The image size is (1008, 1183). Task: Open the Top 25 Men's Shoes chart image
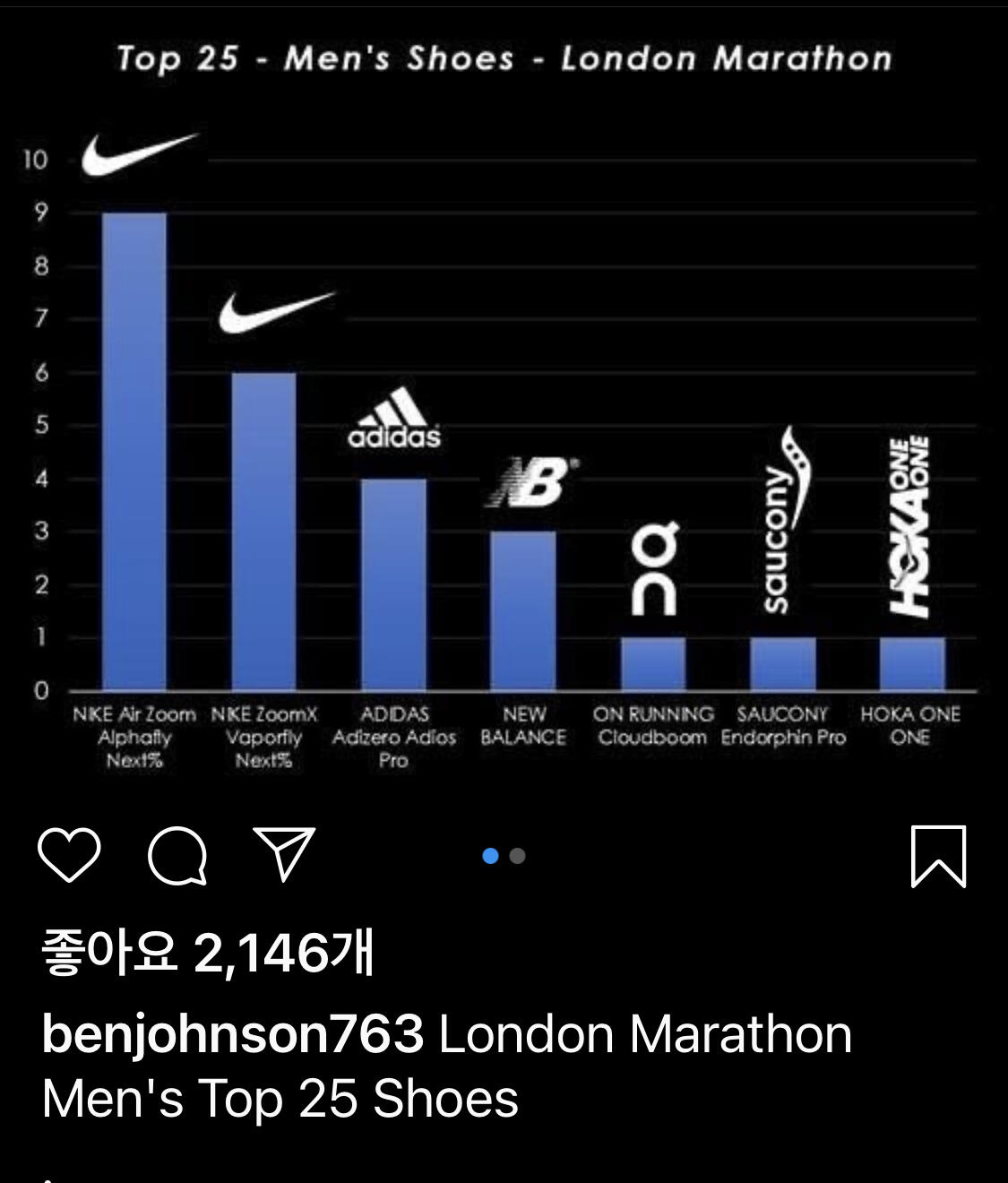[504, 403]
